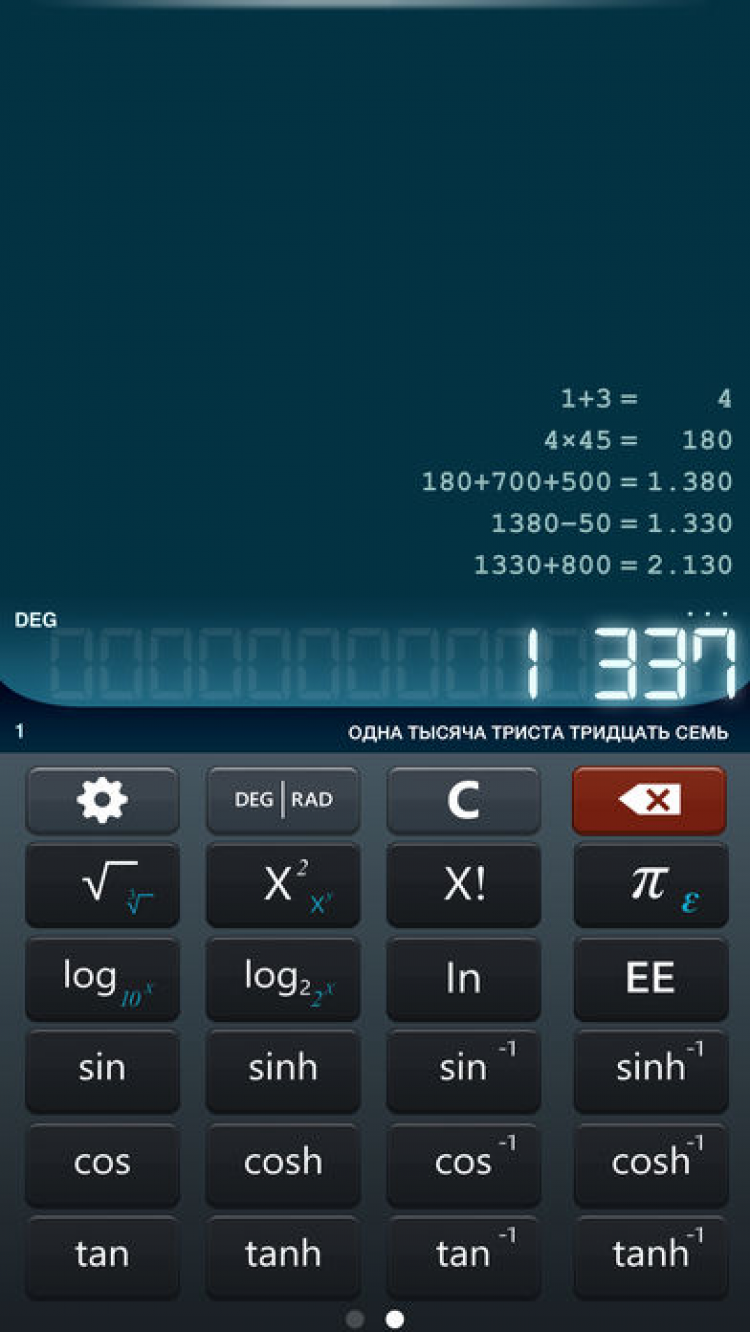Delete the last digit with backspace
This screenshot has width=750, height=1332.
click(x=649, y=800)
